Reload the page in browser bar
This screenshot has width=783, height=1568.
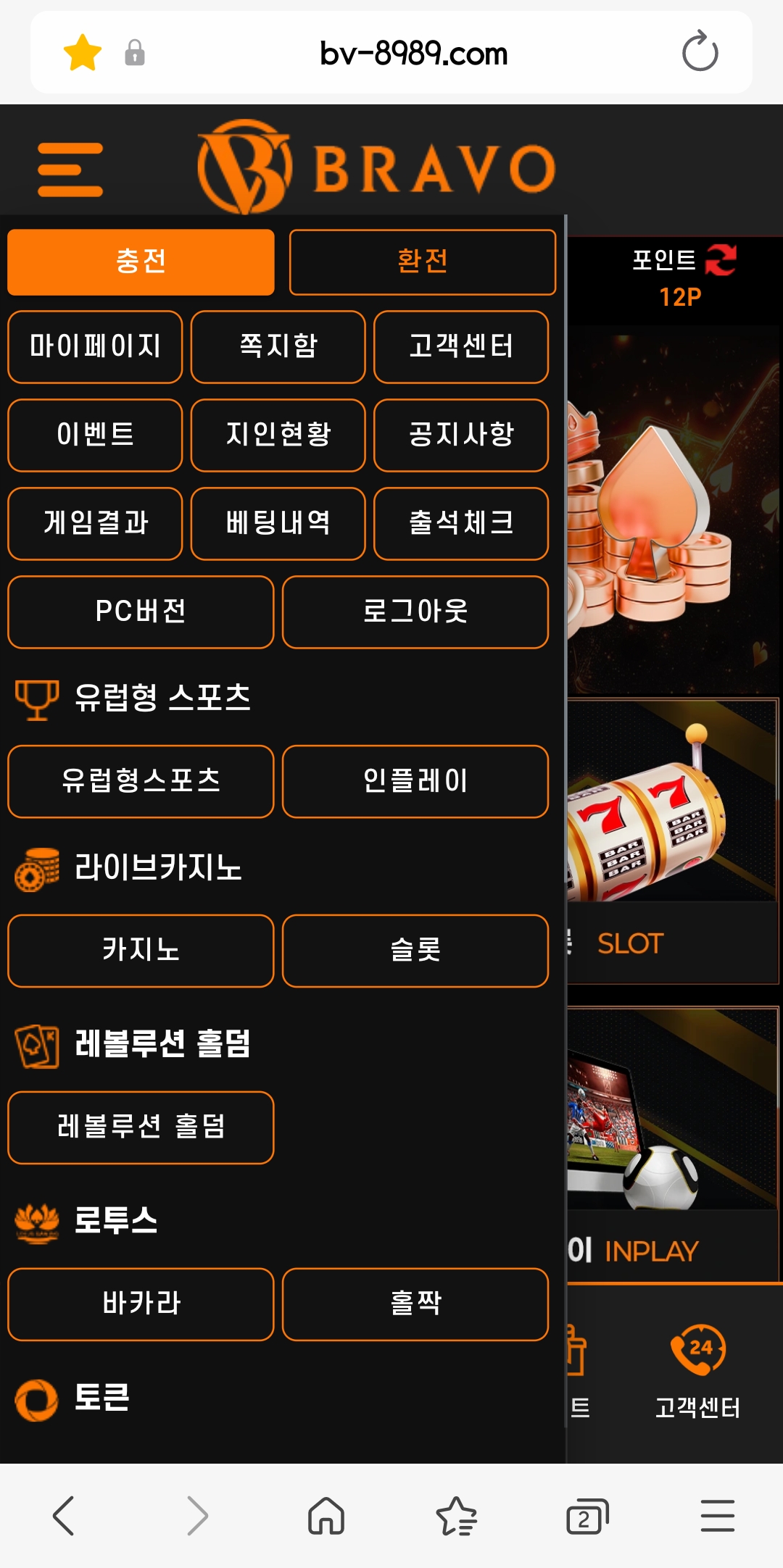(x=700, y=52)
